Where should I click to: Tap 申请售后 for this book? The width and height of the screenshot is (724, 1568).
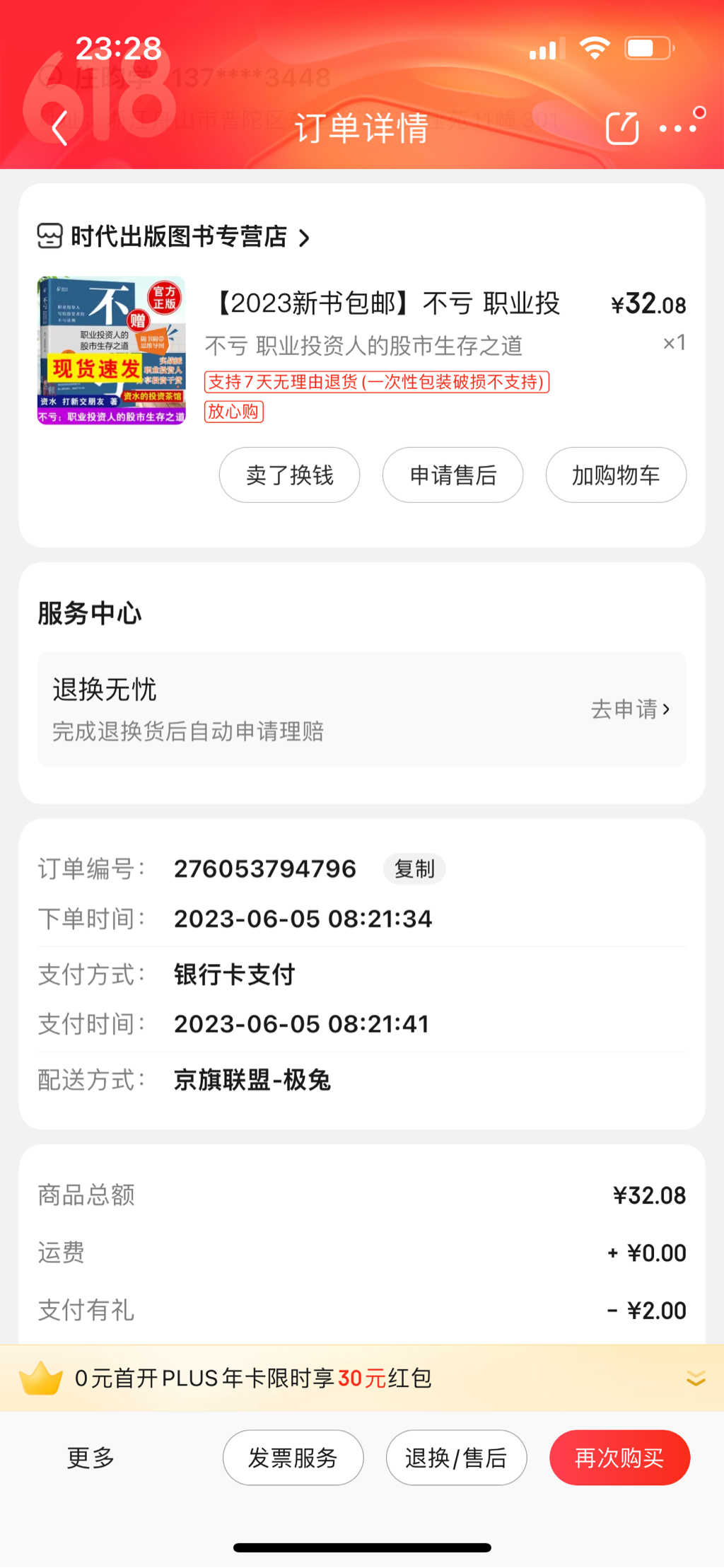(x=452, y=475)
